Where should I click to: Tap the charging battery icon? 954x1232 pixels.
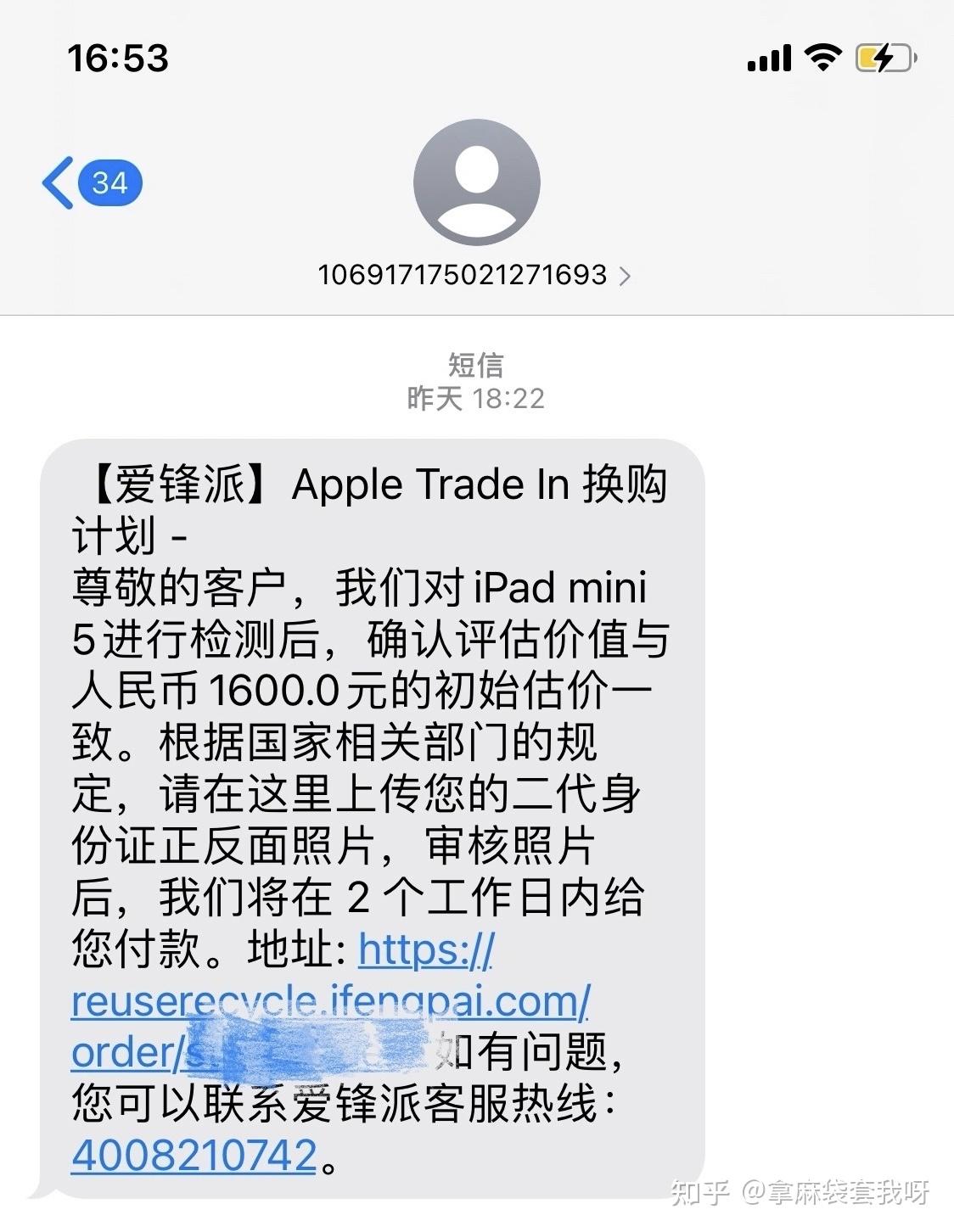pos(883,58)
